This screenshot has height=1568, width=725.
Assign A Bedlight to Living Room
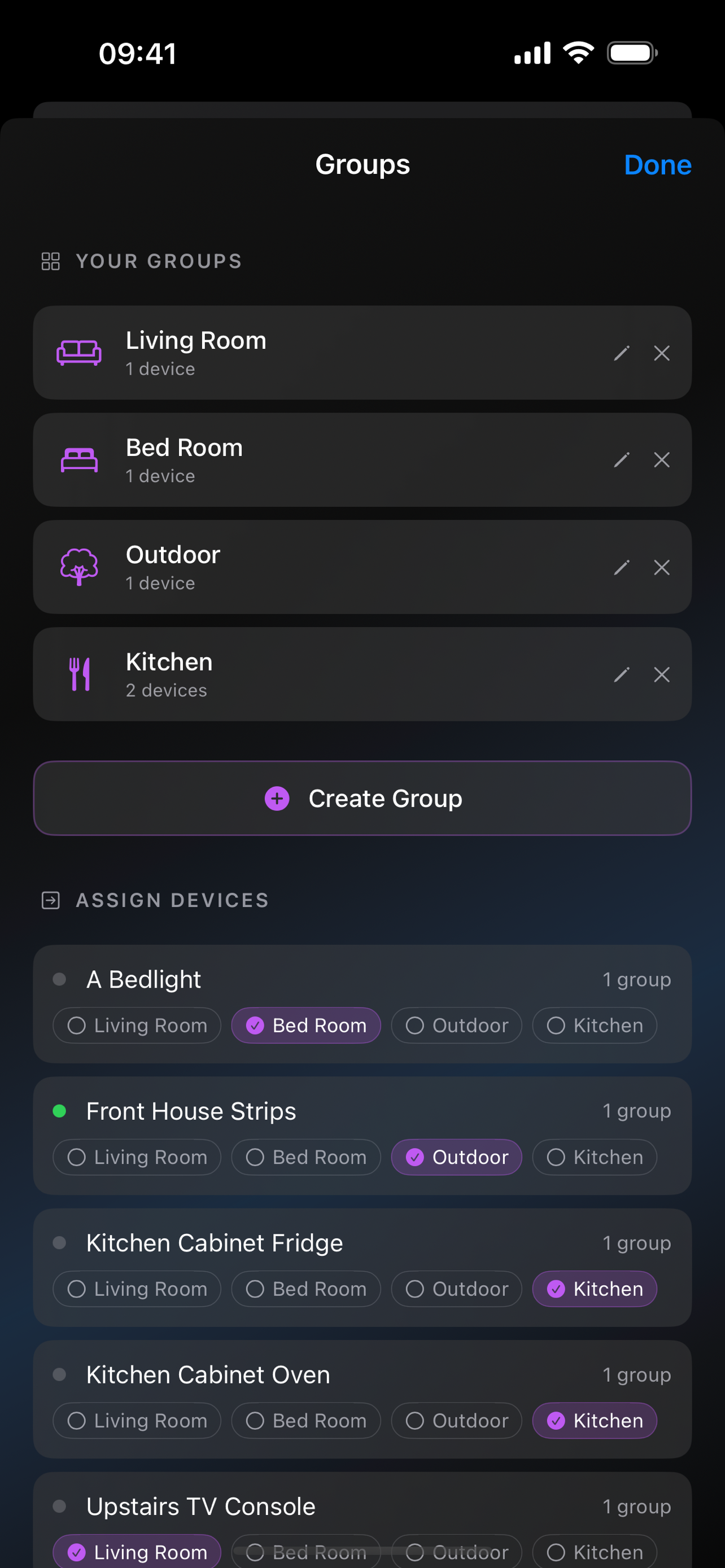point(136,1025)
